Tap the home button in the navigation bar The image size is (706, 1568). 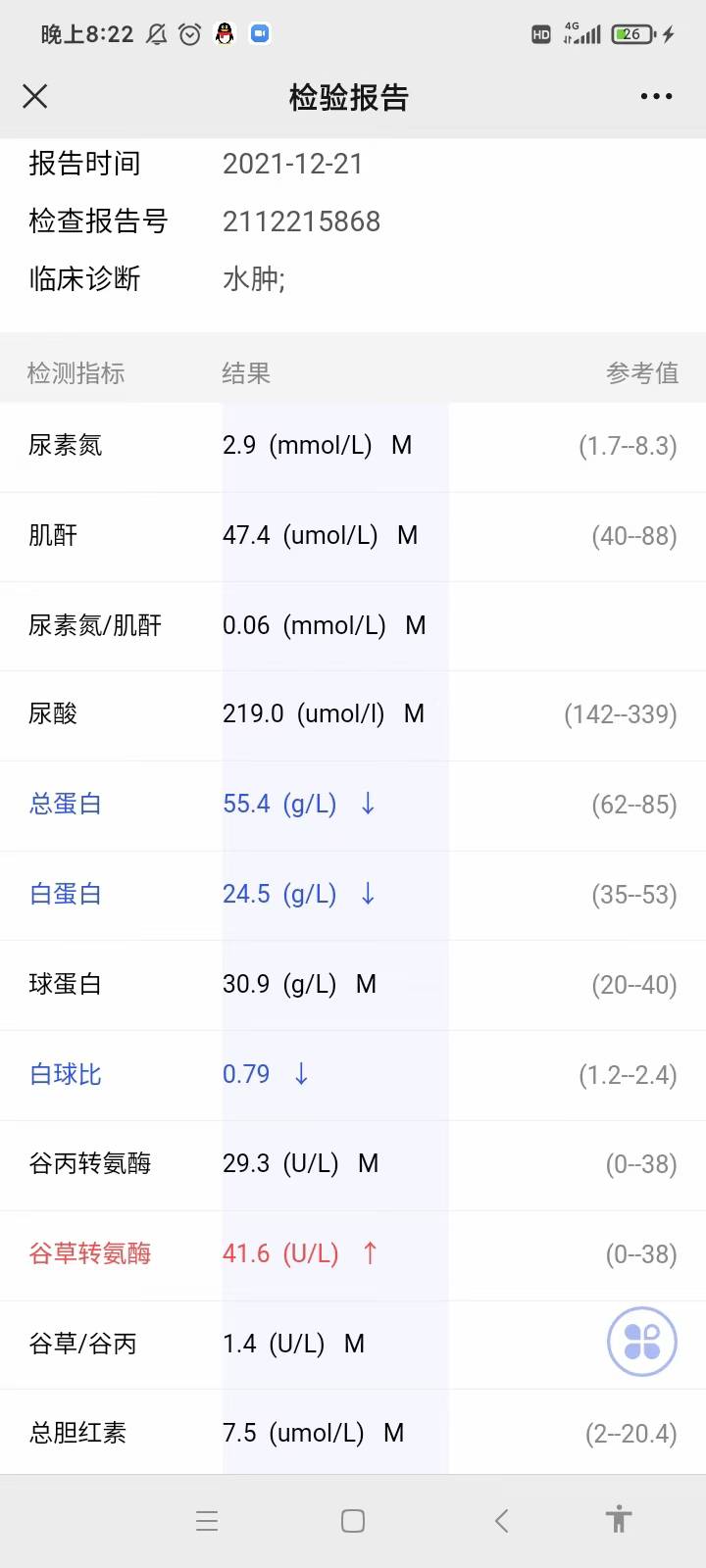tap(352, 1520)
